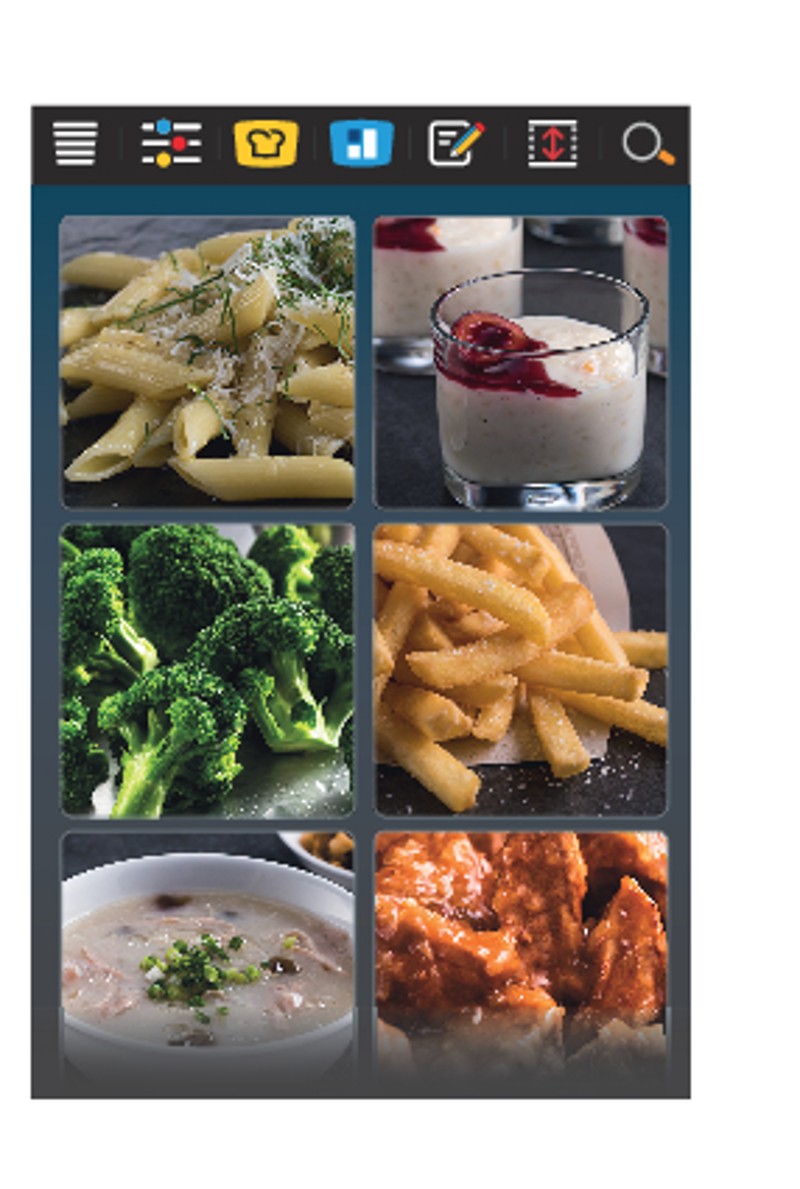The width and height of the screenshot is (800, 1189).
Task: Select the dessert glass with red sauce tile
Action: (x=520, y=362)
